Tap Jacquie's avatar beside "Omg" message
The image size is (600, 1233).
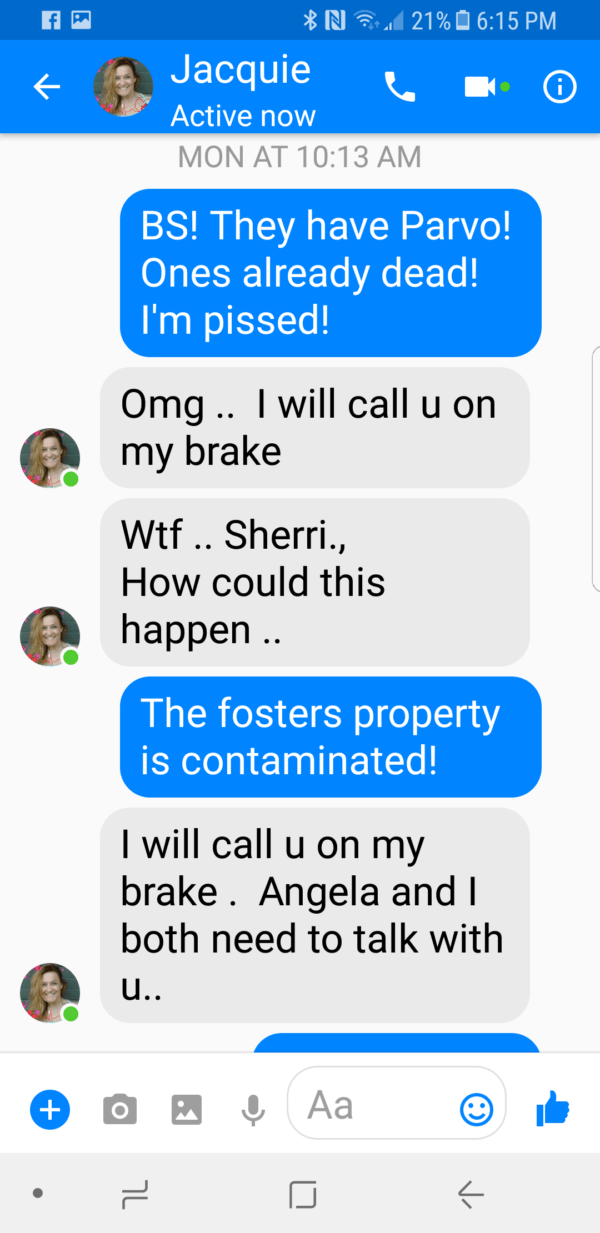[x=49, y=458]
